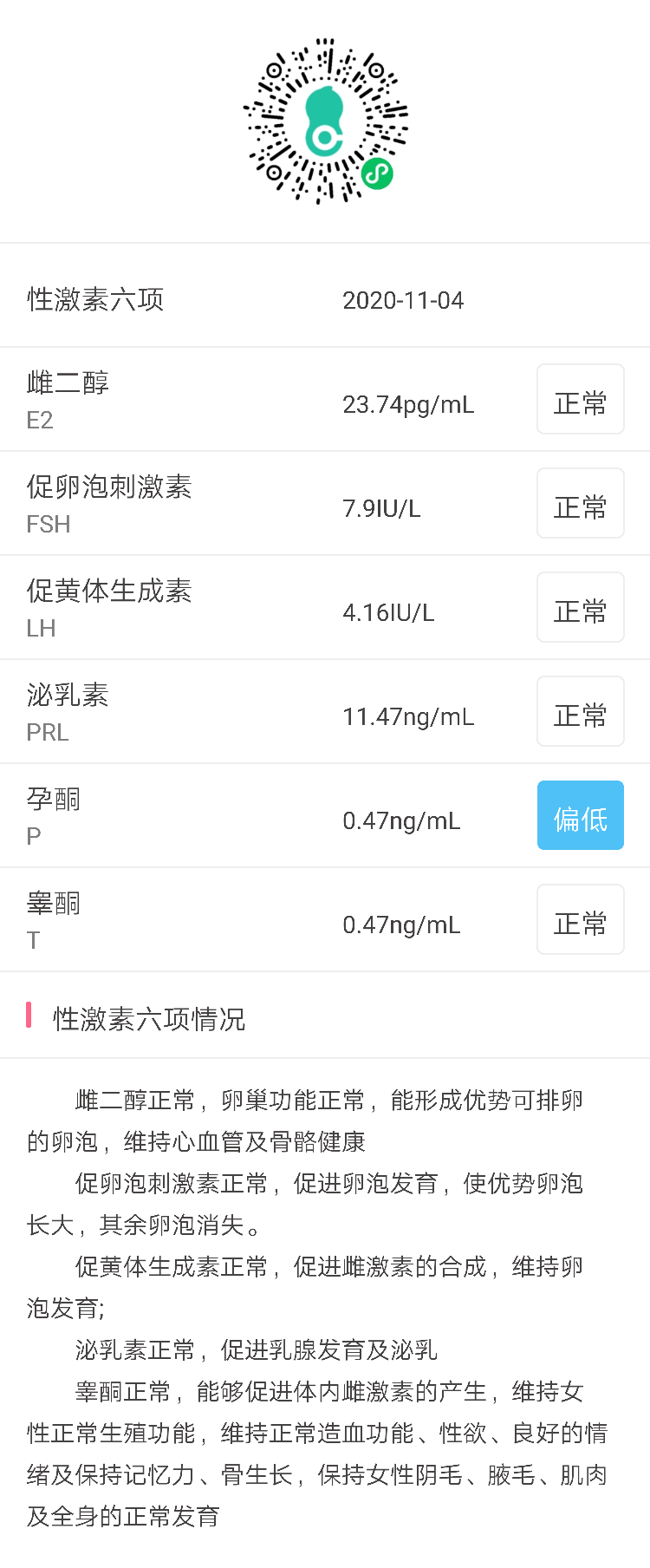
Task: Click the 正常 button beside 泌乳素
Action: (x=580, y=711)
